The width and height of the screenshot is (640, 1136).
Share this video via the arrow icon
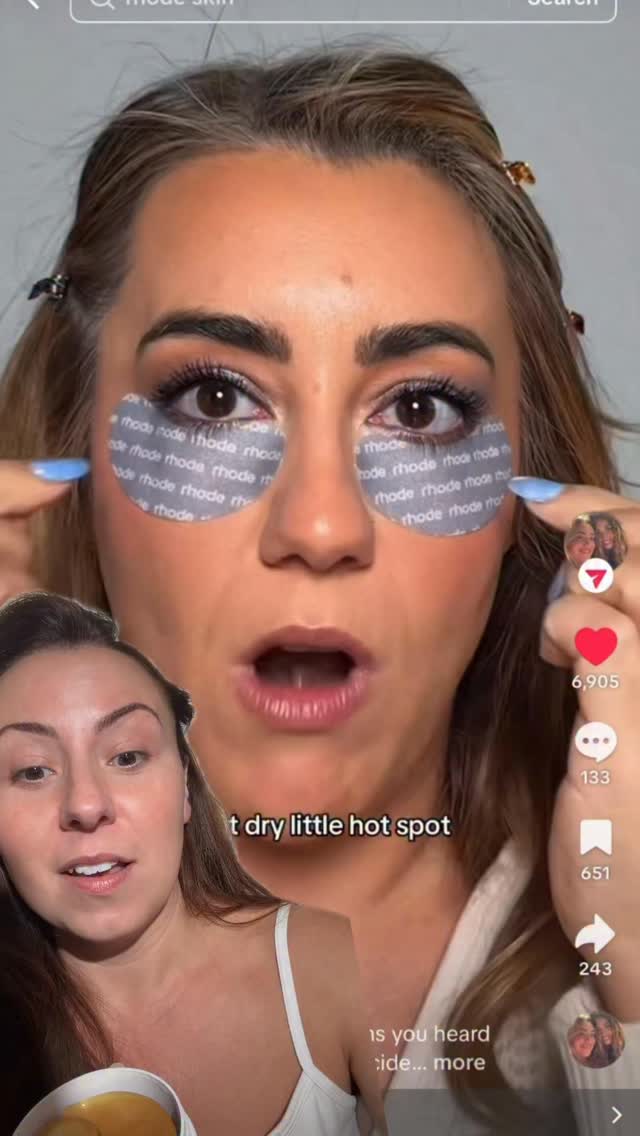[596, 934]
